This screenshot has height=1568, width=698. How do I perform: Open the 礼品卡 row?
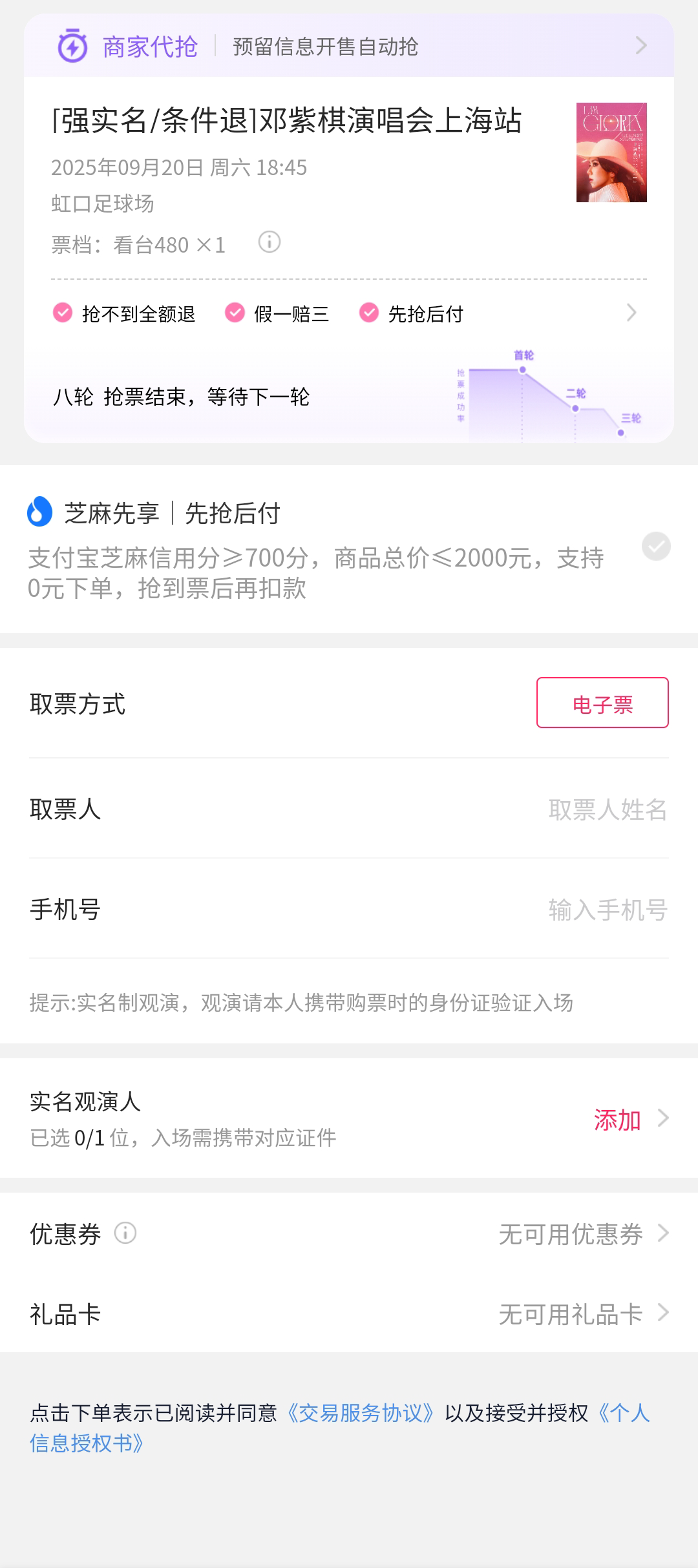pos(582,1314)
